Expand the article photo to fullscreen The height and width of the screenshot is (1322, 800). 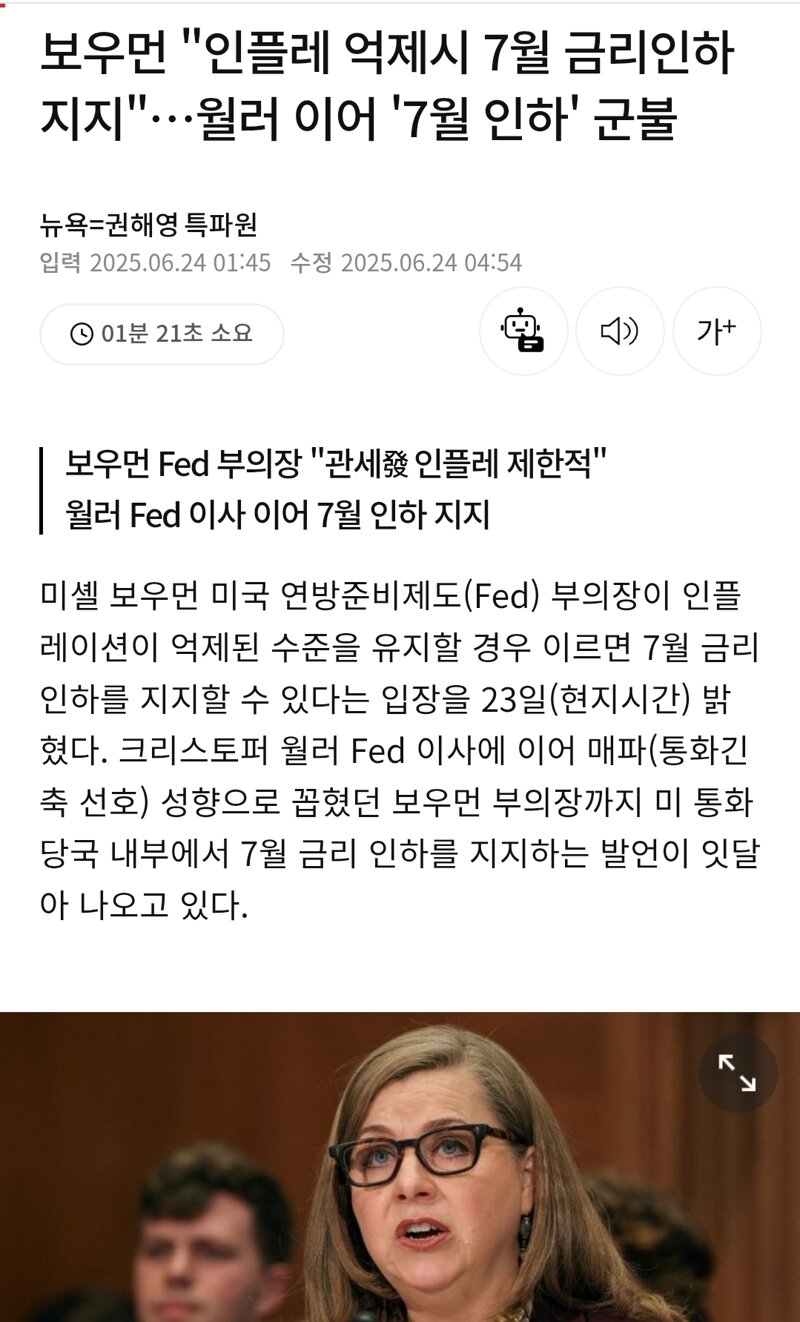[738, 1073]
